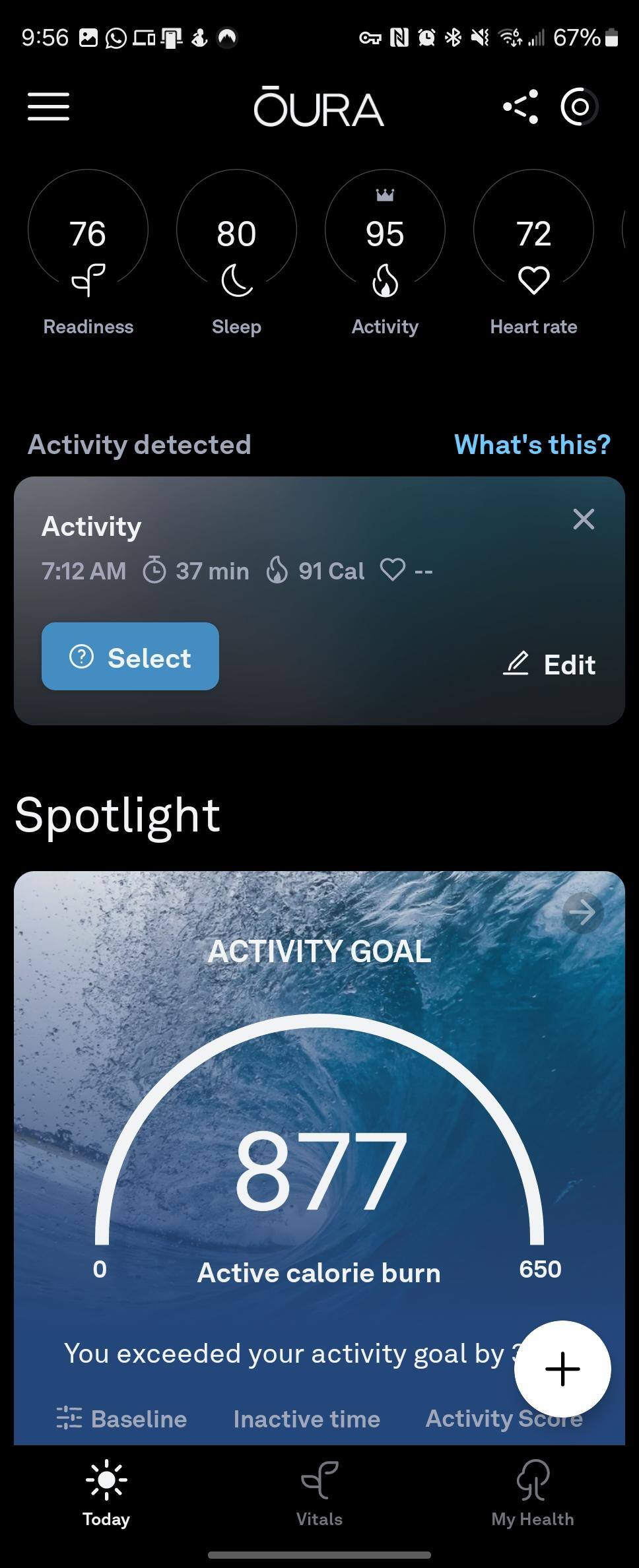Tap the "What's this?" link

pyautogui.click(x=532, y=445)
